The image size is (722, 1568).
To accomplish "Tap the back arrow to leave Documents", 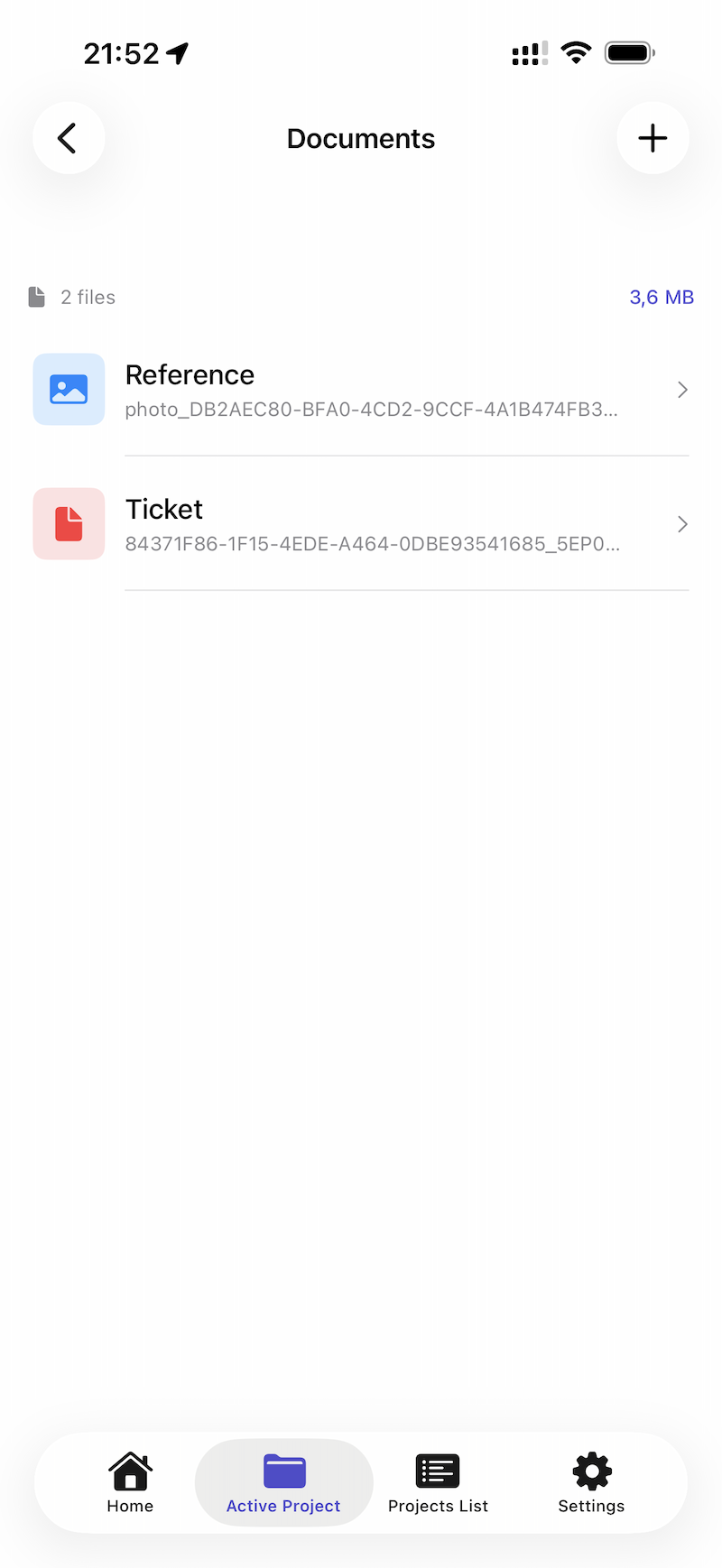I will (x=69, y=137).
